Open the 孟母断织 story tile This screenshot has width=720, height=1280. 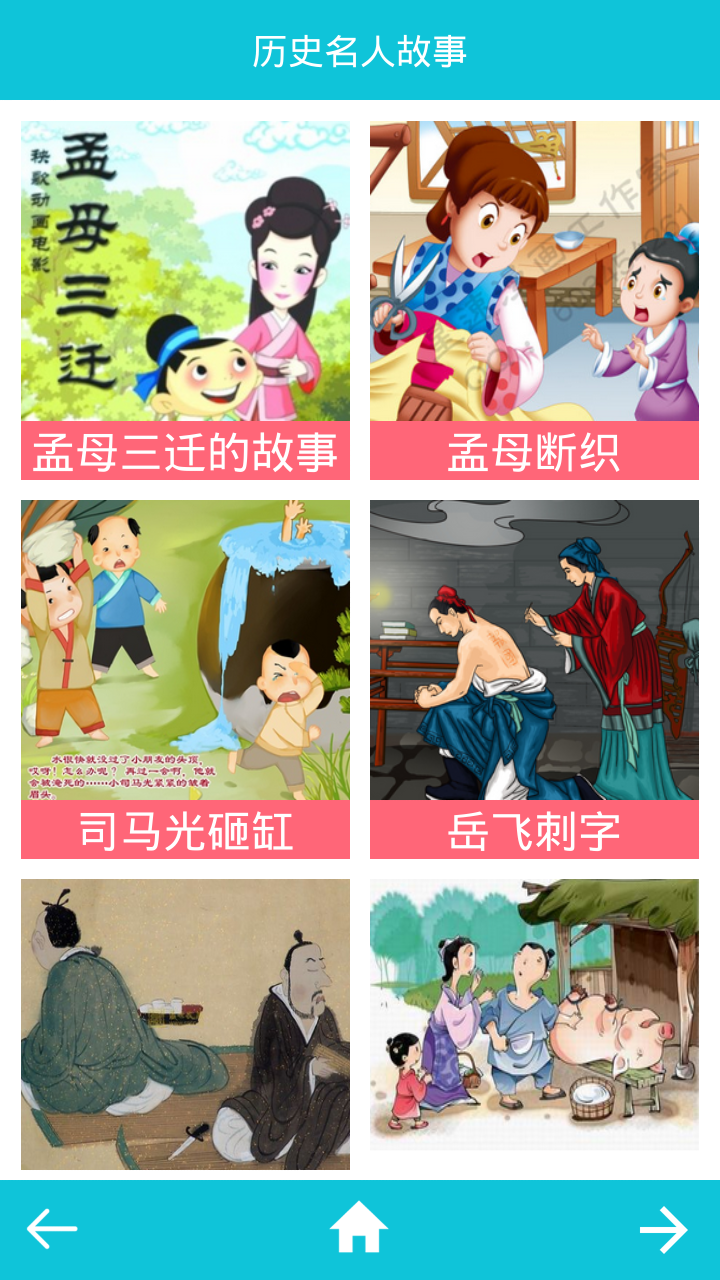tap(534, 300)
